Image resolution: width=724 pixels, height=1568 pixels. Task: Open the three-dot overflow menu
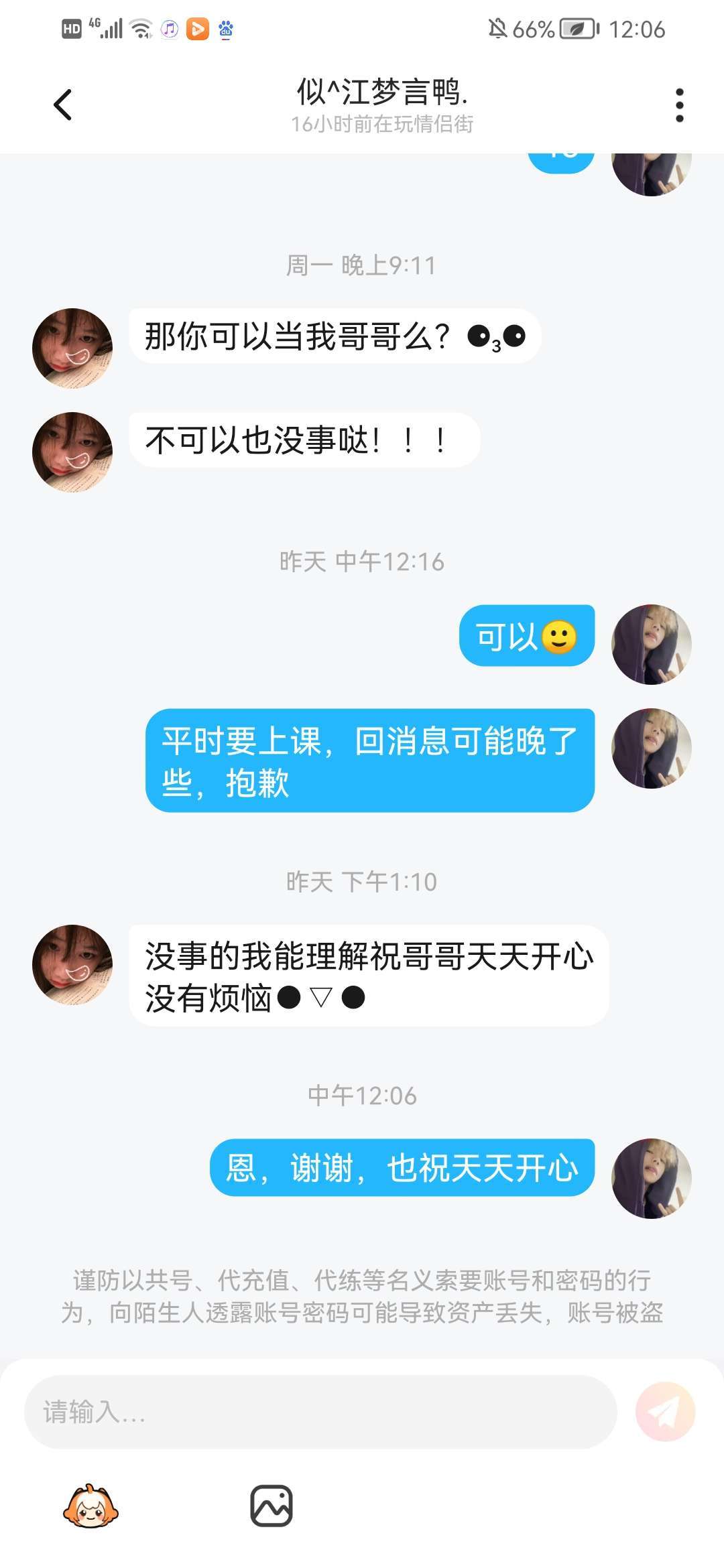point(679,105)
